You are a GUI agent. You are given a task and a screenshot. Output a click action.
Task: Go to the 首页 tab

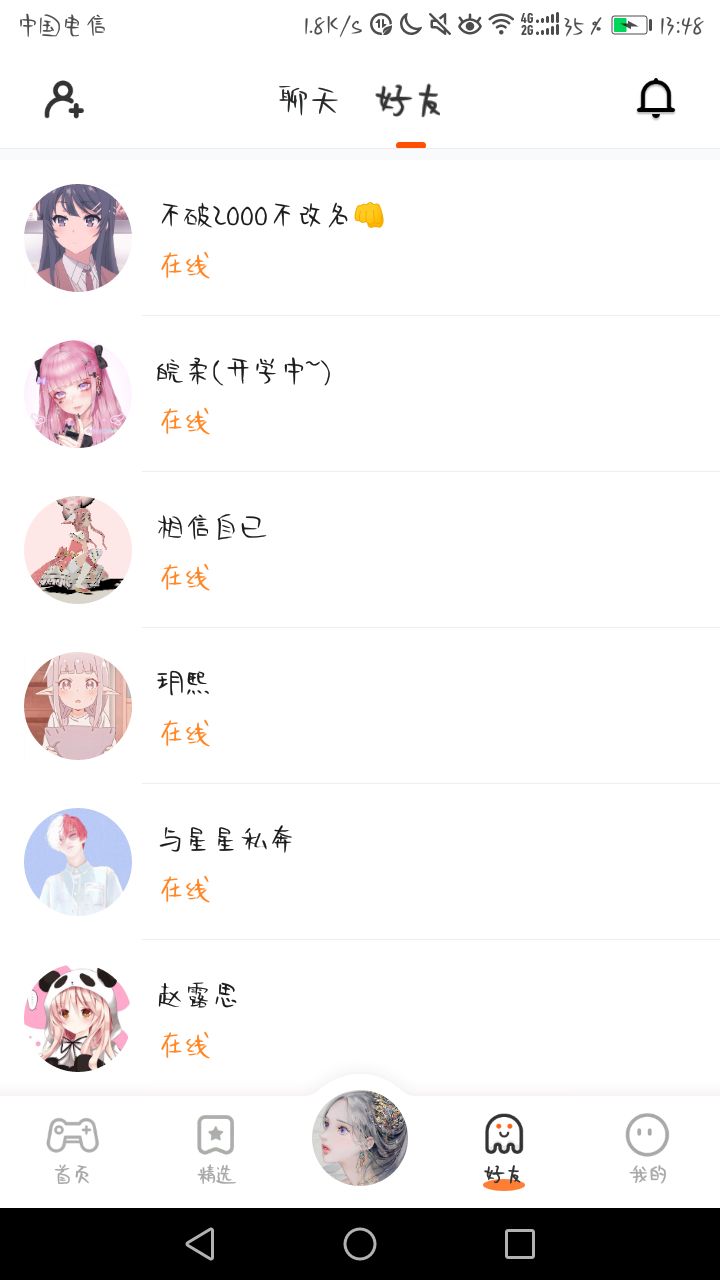click(x=72, y=1150)
